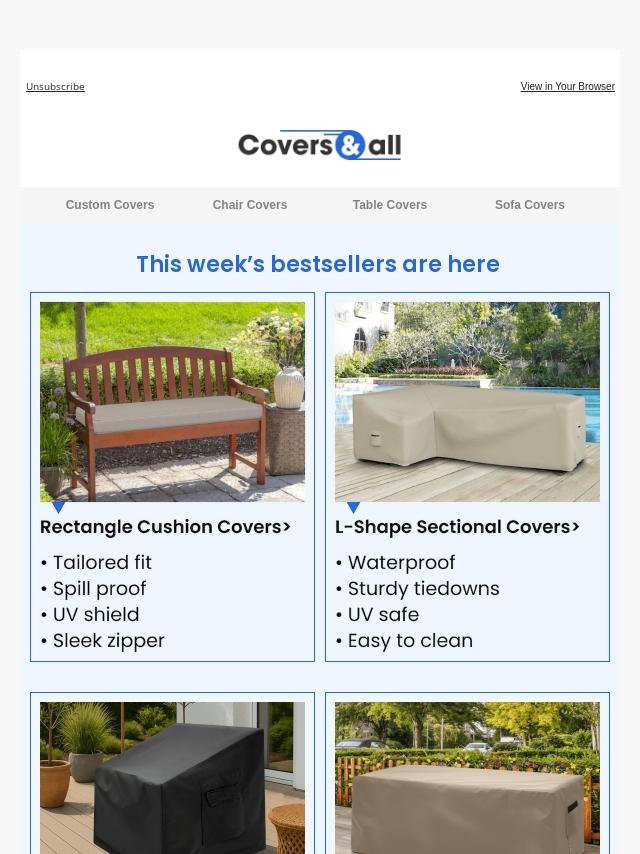Screen dimensions: 640x854
Task: Open View in Your Browser link
Action: tap(567, 87)
